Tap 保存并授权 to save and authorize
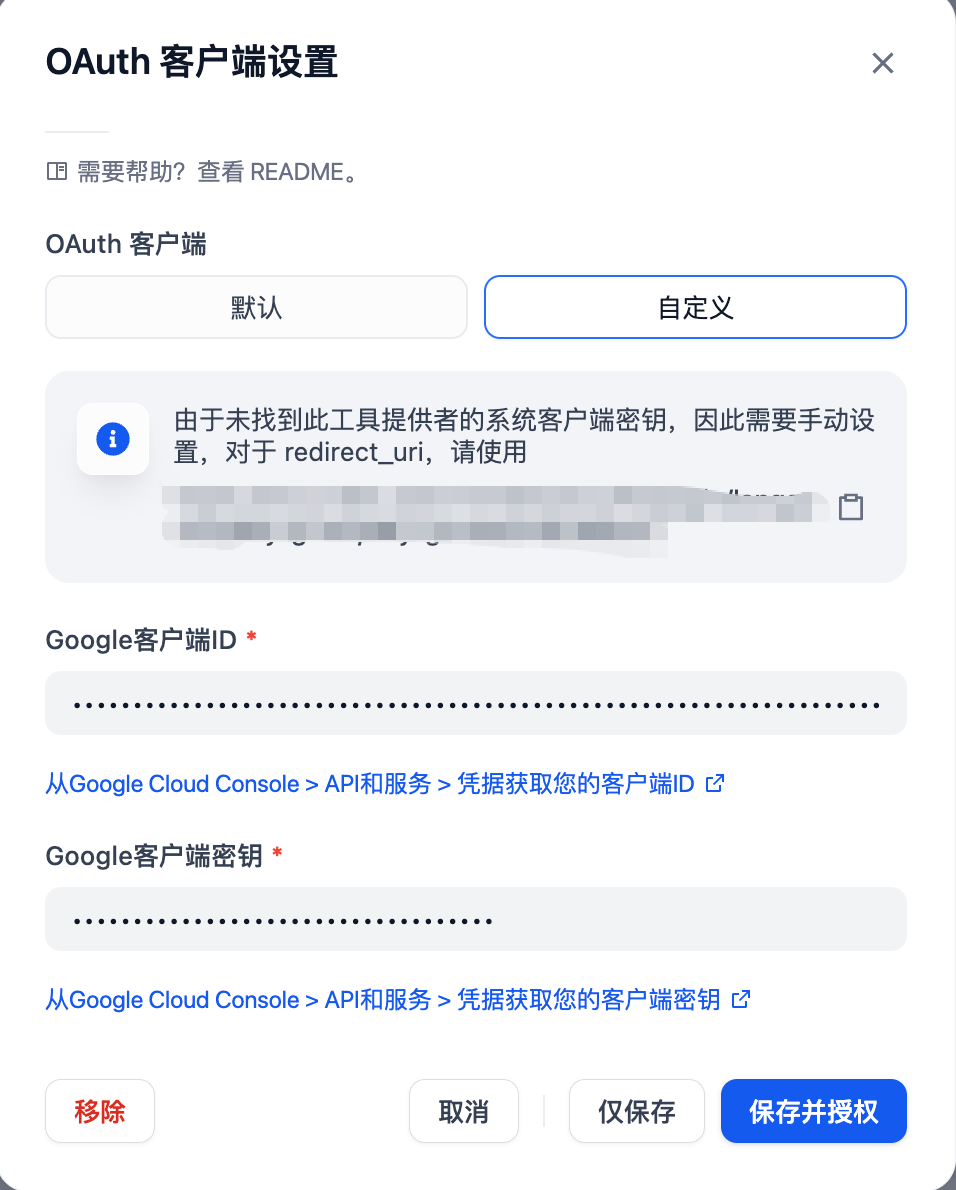 point(813,1111)
